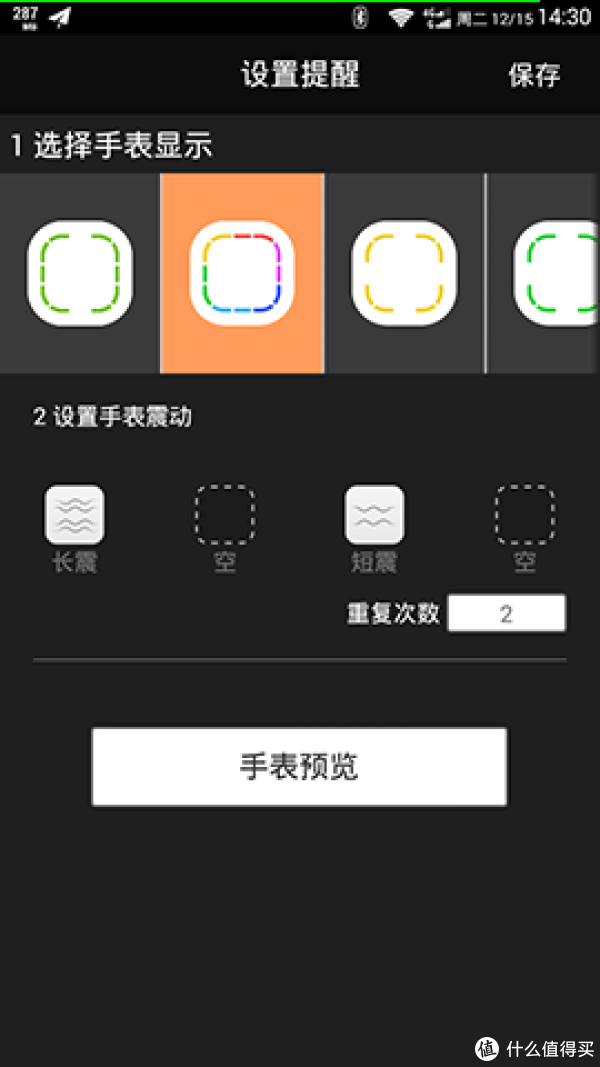
Task: Choose the yellow watch display pattern
Action: 404,273
